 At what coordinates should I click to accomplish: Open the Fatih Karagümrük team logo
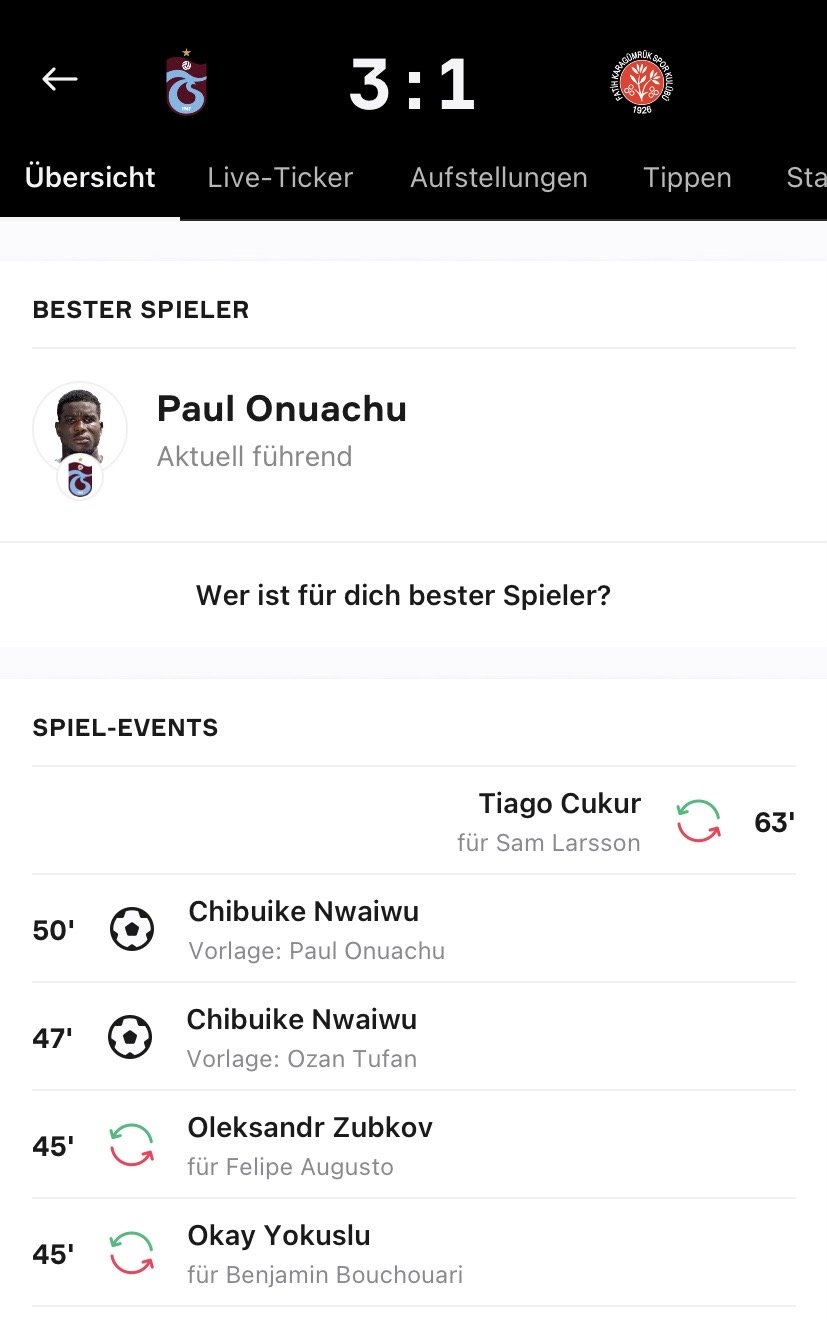click(x=642, y=85)
